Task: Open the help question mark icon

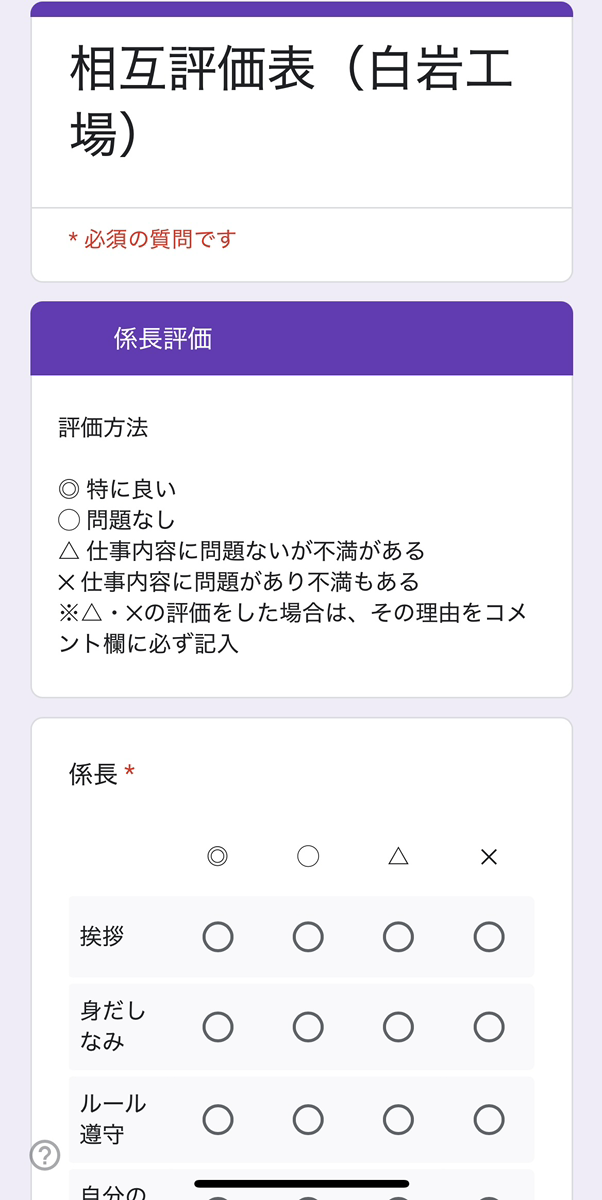Action: point(45,1155)
